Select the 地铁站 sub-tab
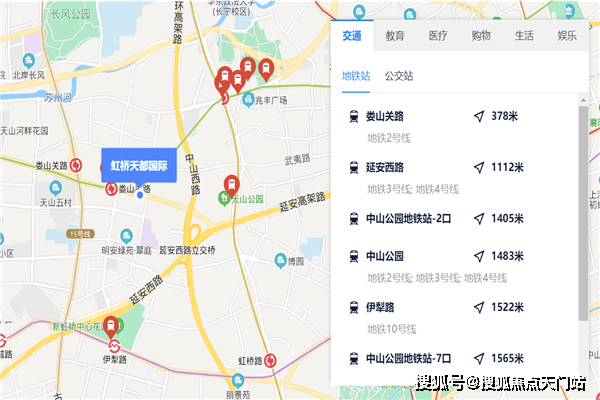 coord(356,75)
